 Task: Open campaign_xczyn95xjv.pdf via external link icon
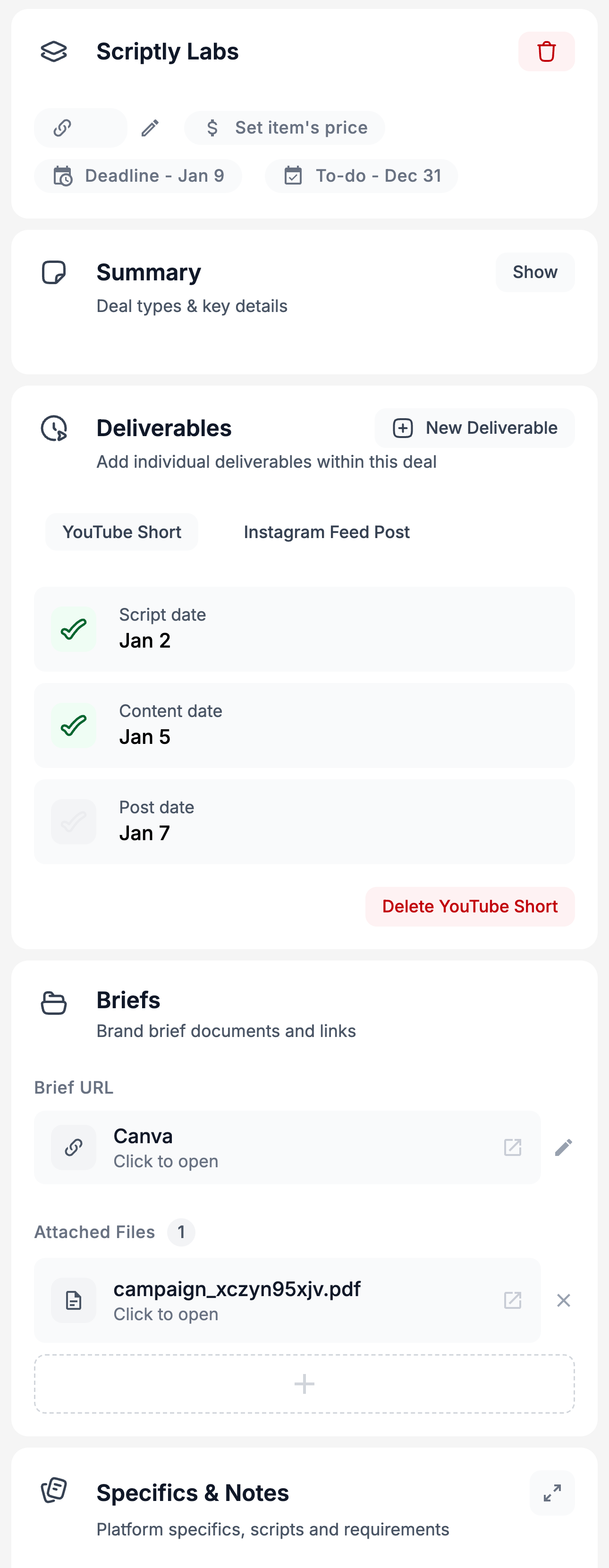[512, 1300]
